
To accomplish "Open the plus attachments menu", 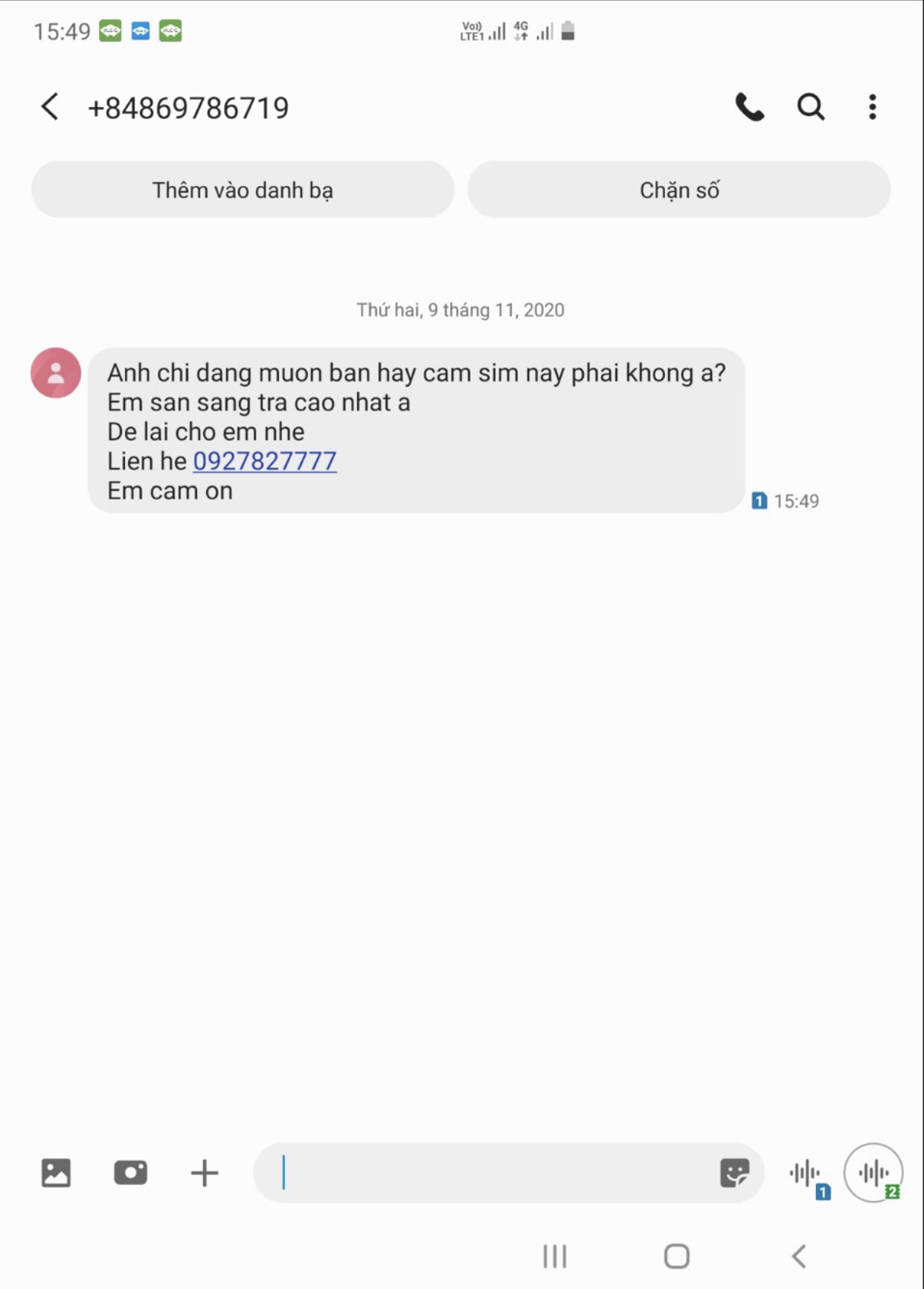I will (205, 1173).
